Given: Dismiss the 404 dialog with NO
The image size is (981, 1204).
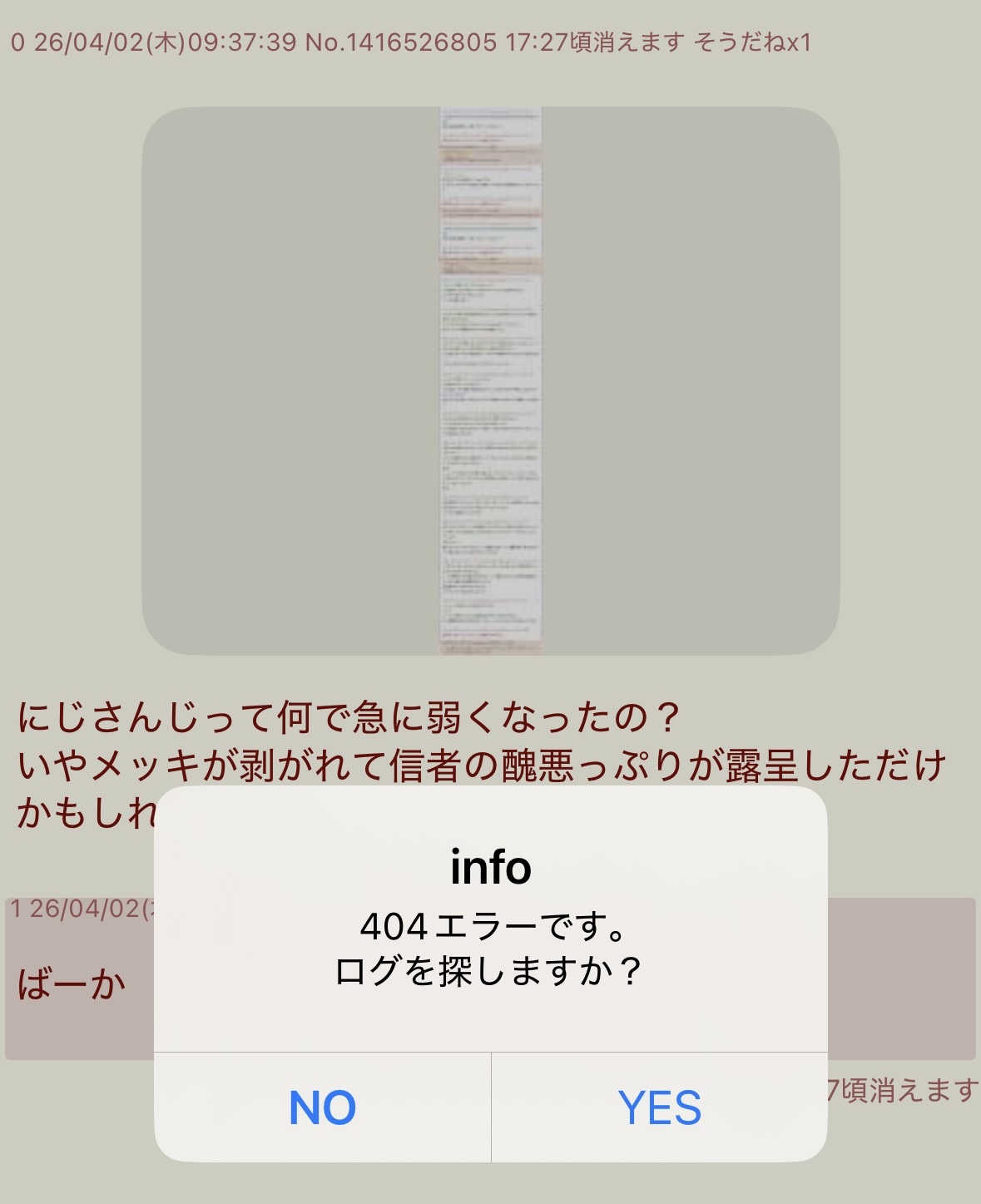Looking at the screenshot, I should coord(322,1107).
